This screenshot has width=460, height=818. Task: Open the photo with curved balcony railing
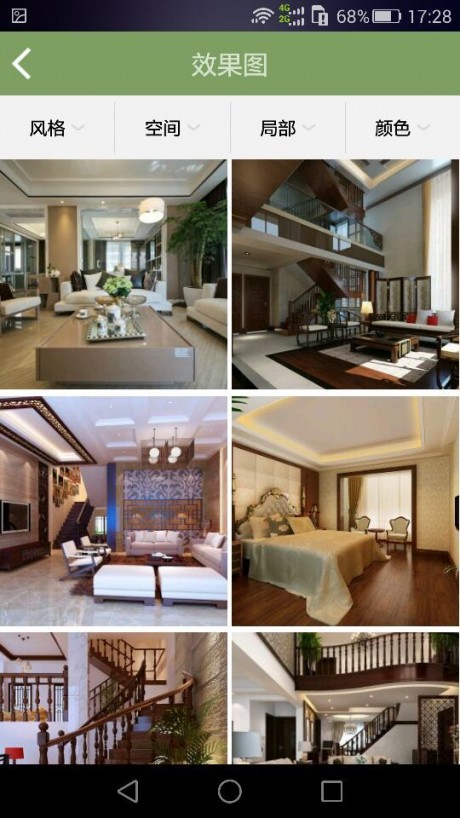345,699
